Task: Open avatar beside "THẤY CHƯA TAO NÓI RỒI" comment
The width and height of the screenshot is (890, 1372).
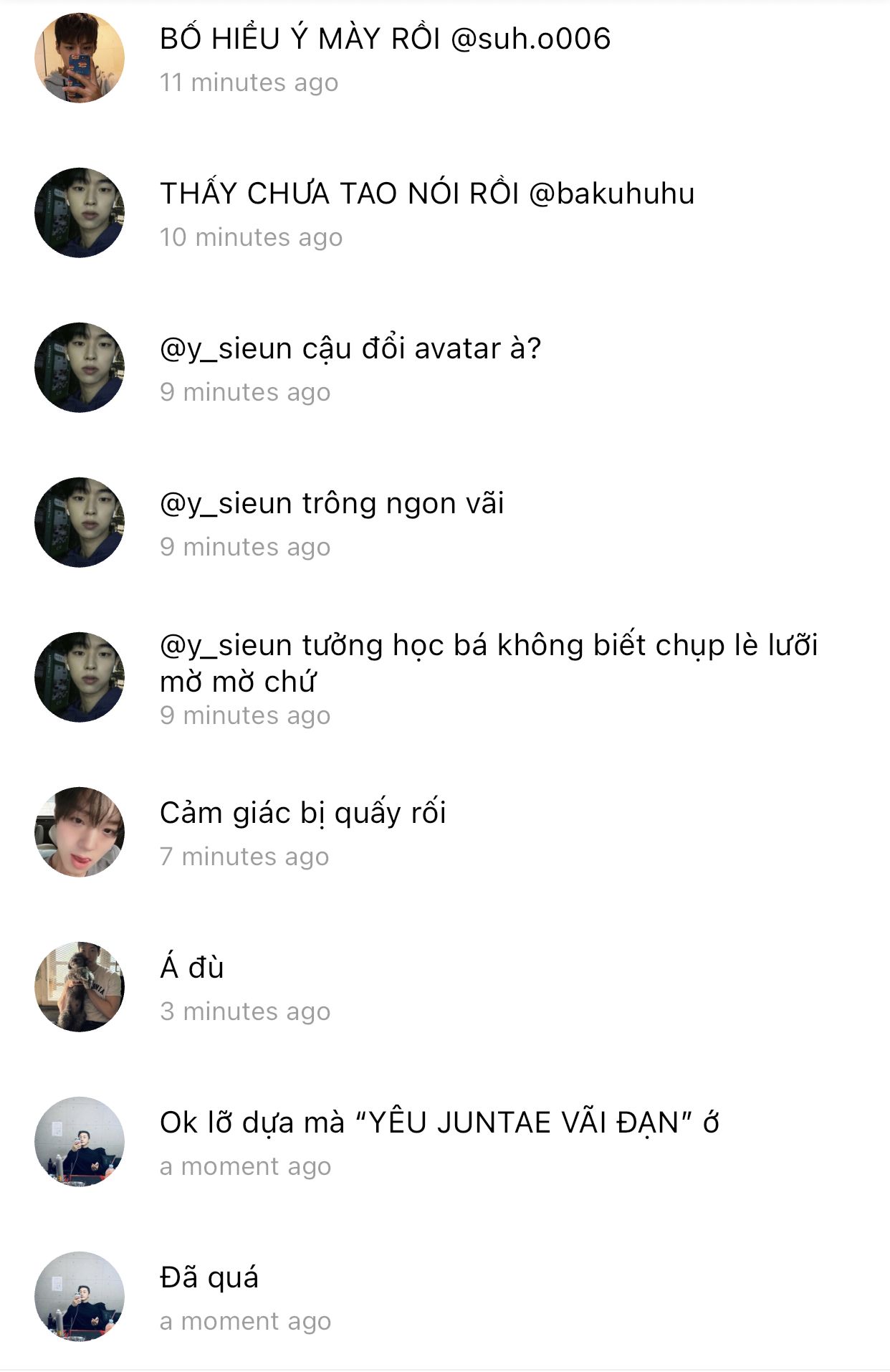Action: pos(80,212)
